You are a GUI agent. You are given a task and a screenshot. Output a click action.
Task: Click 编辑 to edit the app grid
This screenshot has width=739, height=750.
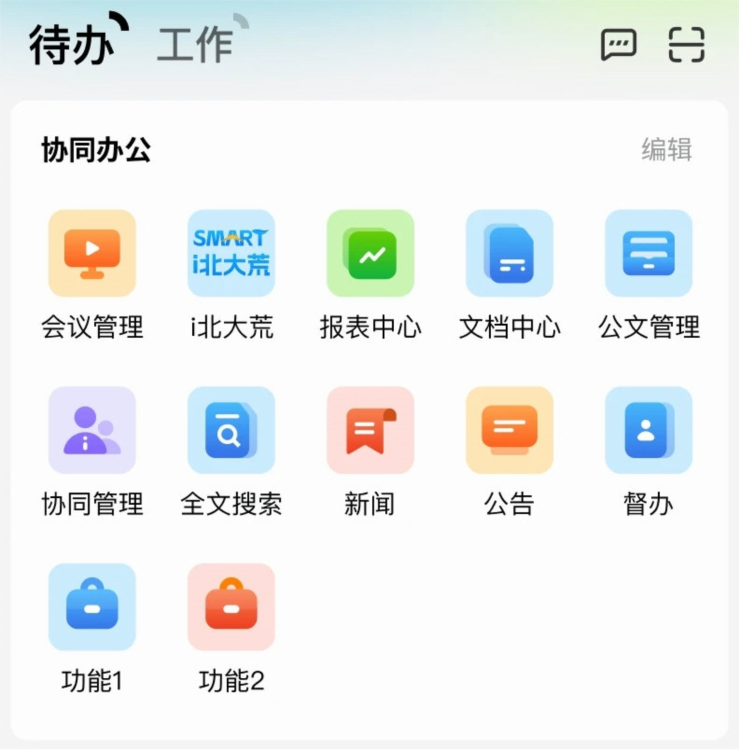pos(667,149)
